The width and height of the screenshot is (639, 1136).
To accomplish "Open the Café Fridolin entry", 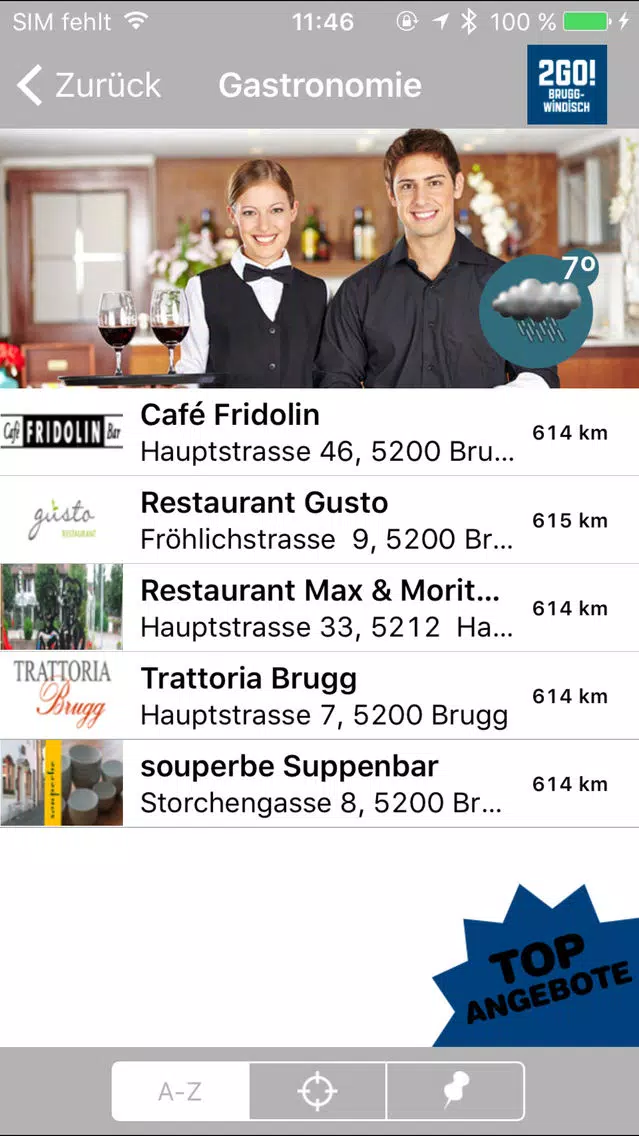I will click(x=320, y=433).
